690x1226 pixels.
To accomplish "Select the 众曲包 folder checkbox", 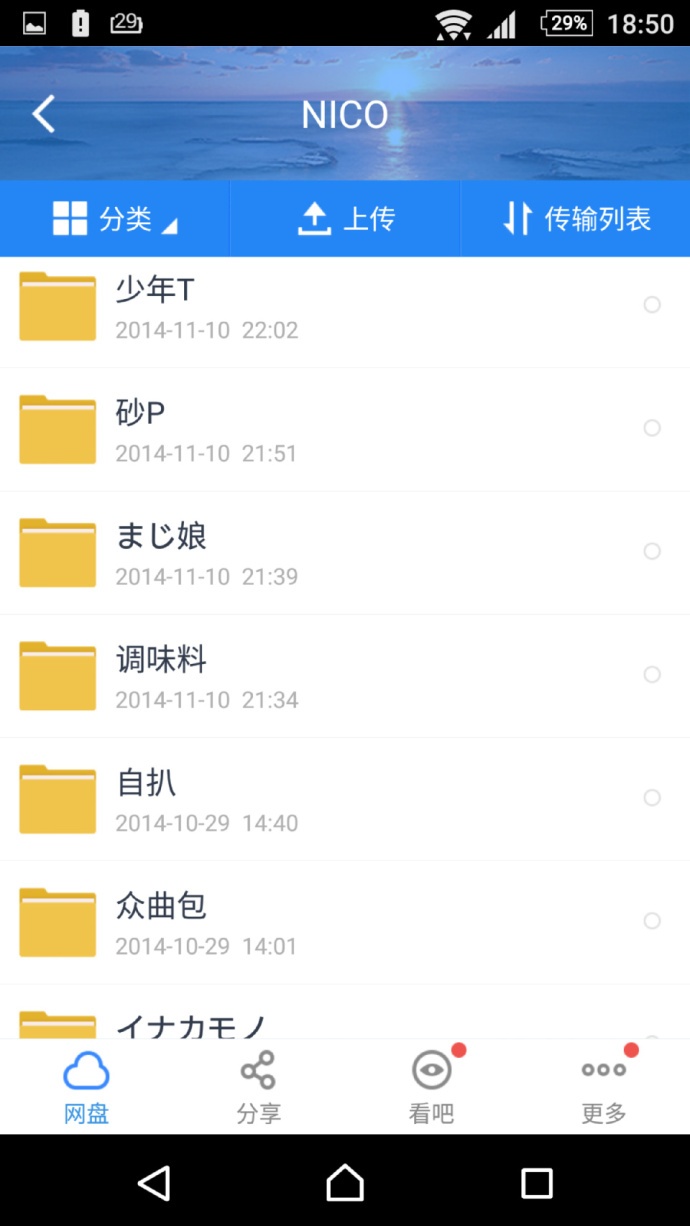I will 652,920.
